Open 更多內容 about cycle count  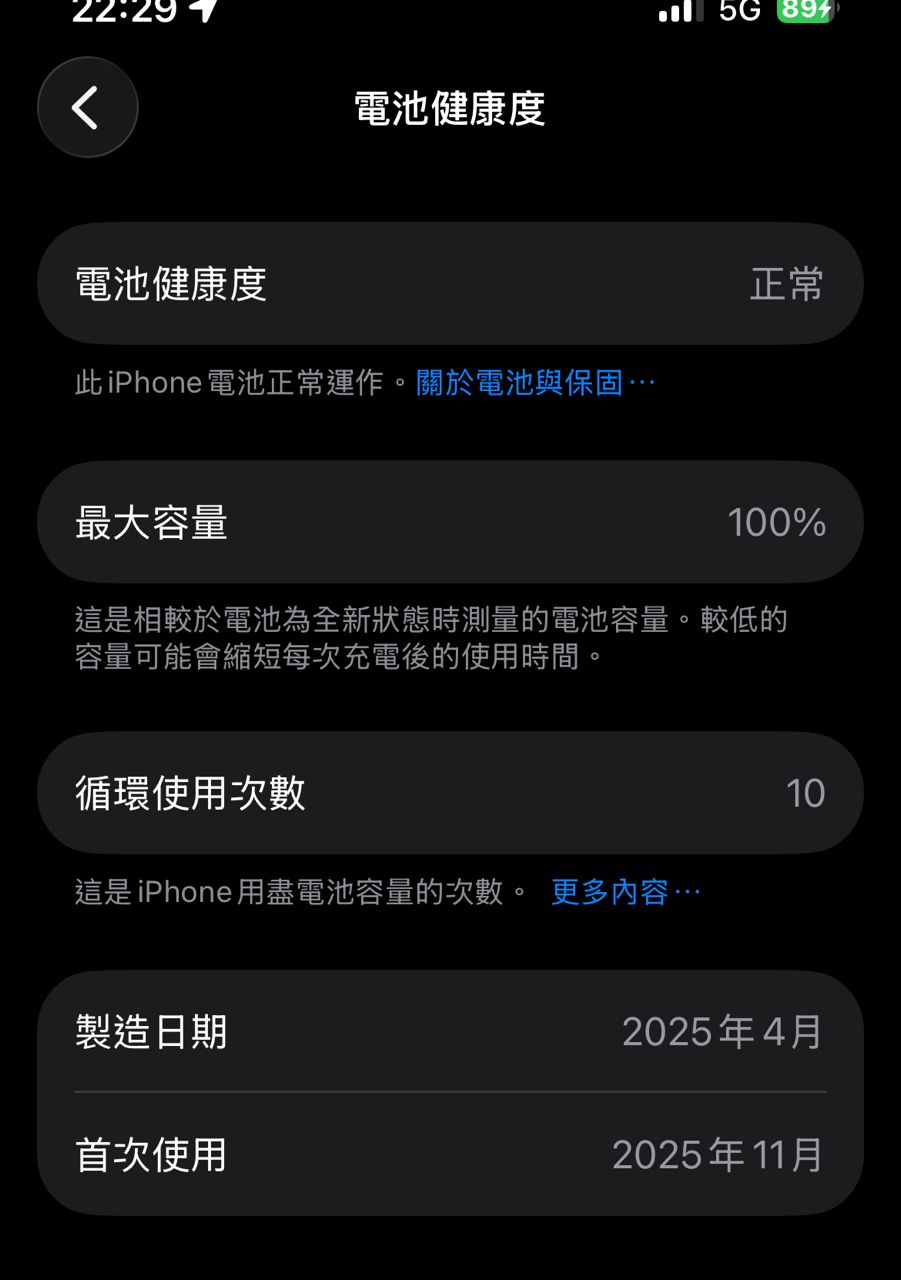coord(625,892)
